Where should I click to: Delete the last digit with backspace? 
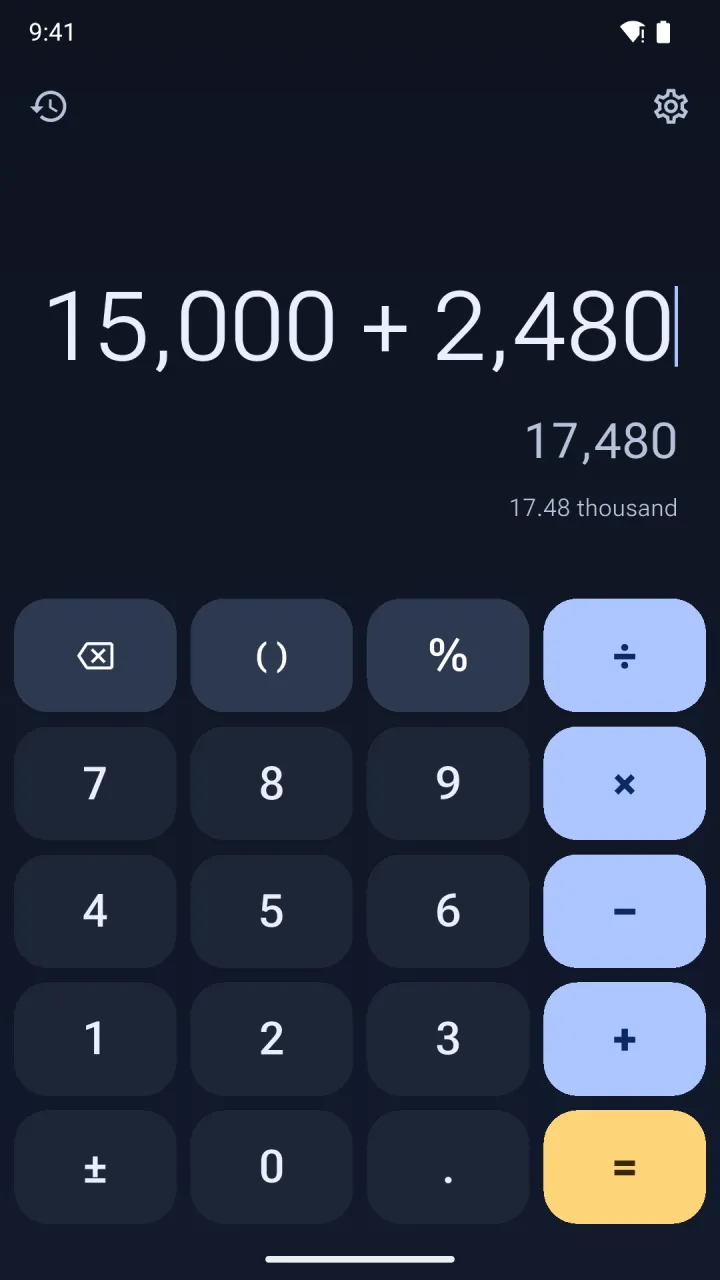tap(95, 656)
